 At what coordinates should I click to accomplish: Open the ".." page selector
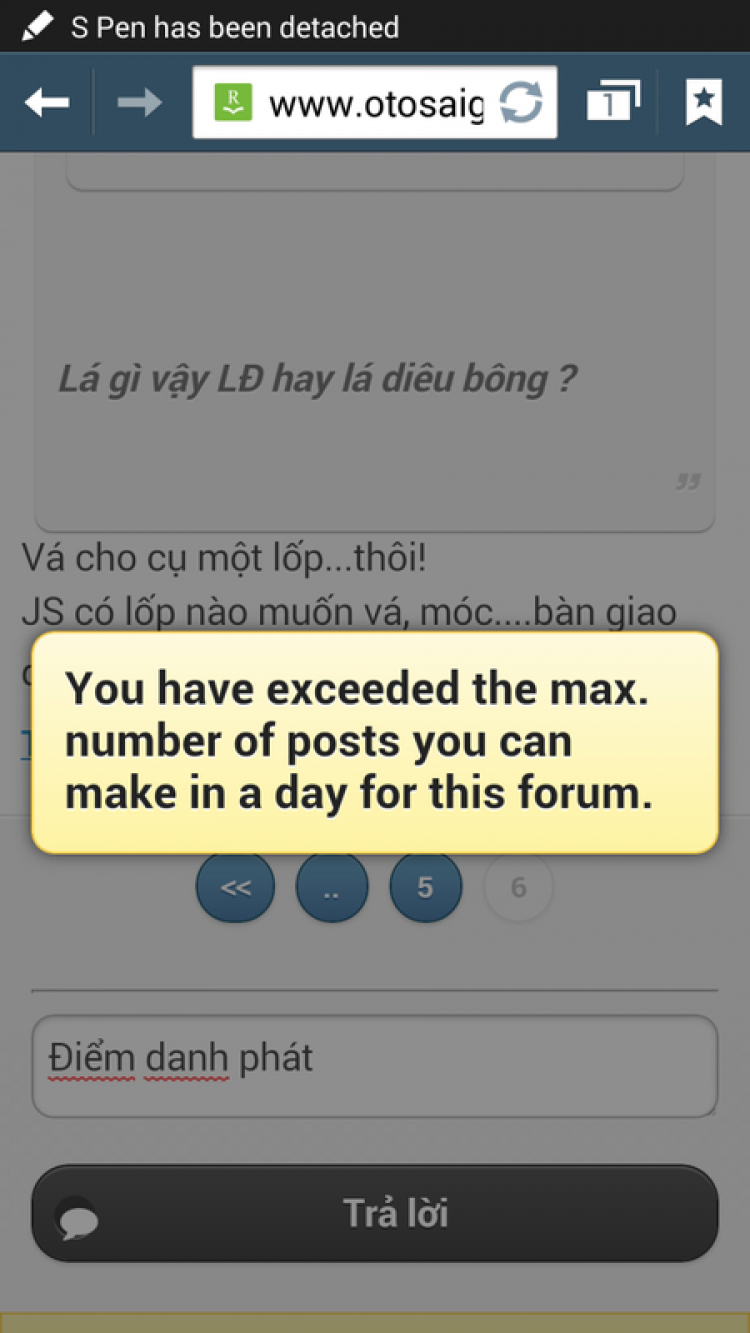(332, 887)
